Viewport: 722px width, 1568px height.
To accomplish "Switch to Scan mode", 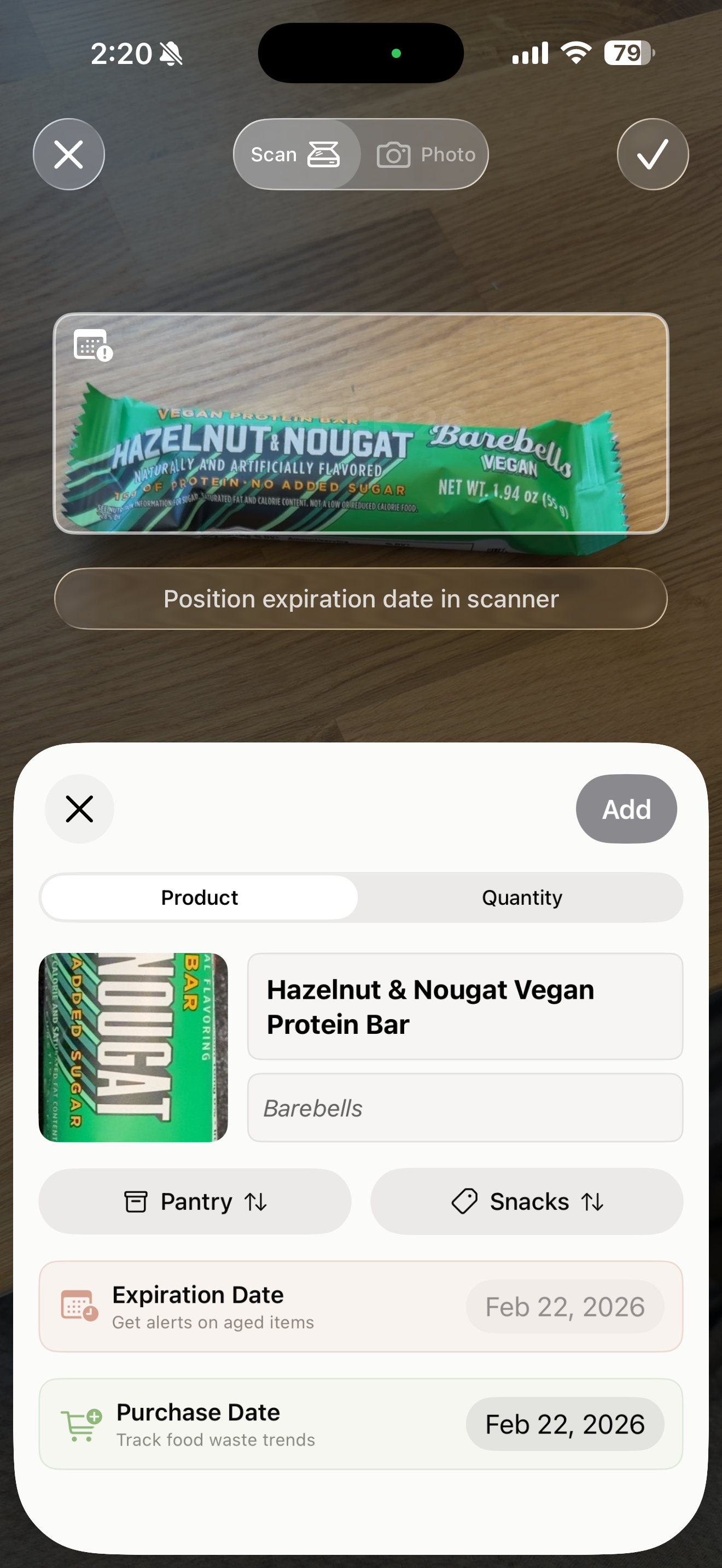I will click(296, 154).
